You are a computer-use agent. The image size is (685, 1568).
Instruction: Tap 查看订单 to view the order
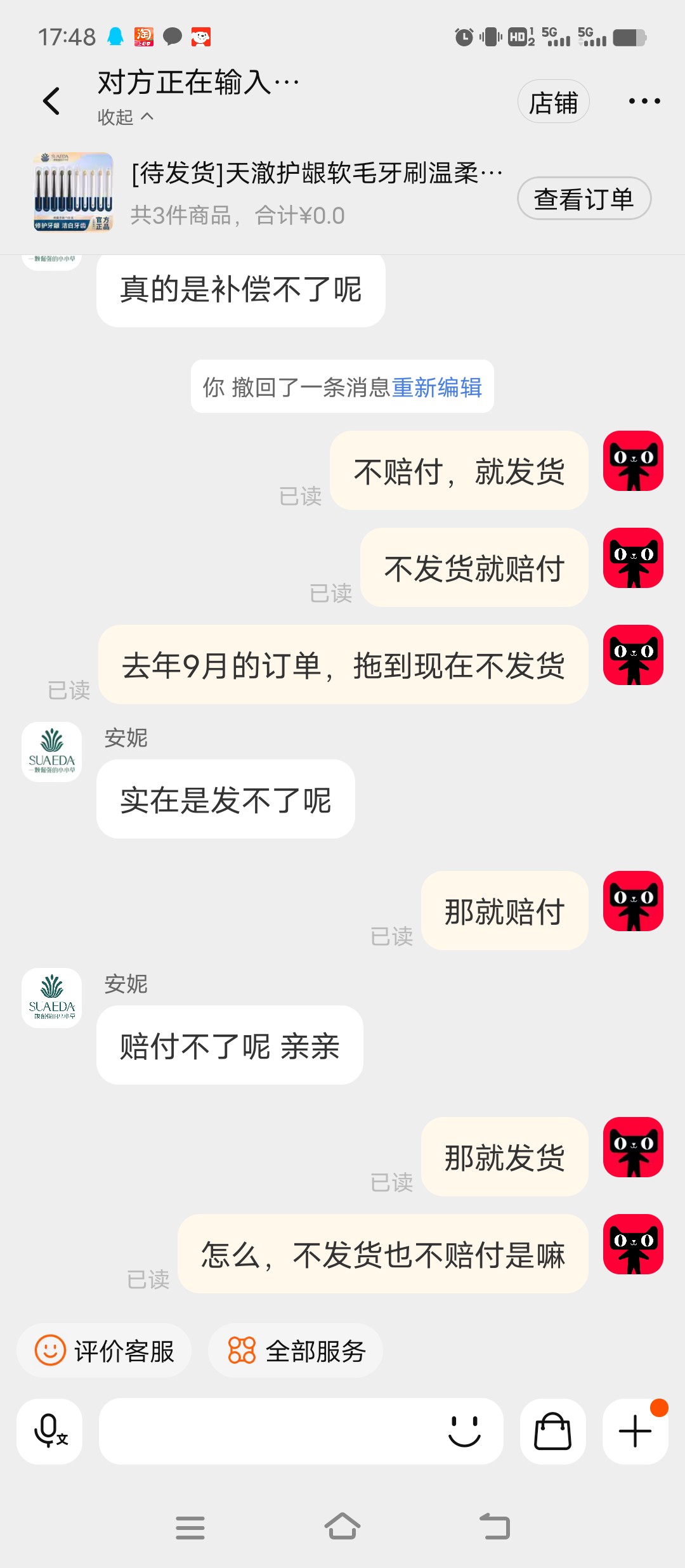pos(584,199)
